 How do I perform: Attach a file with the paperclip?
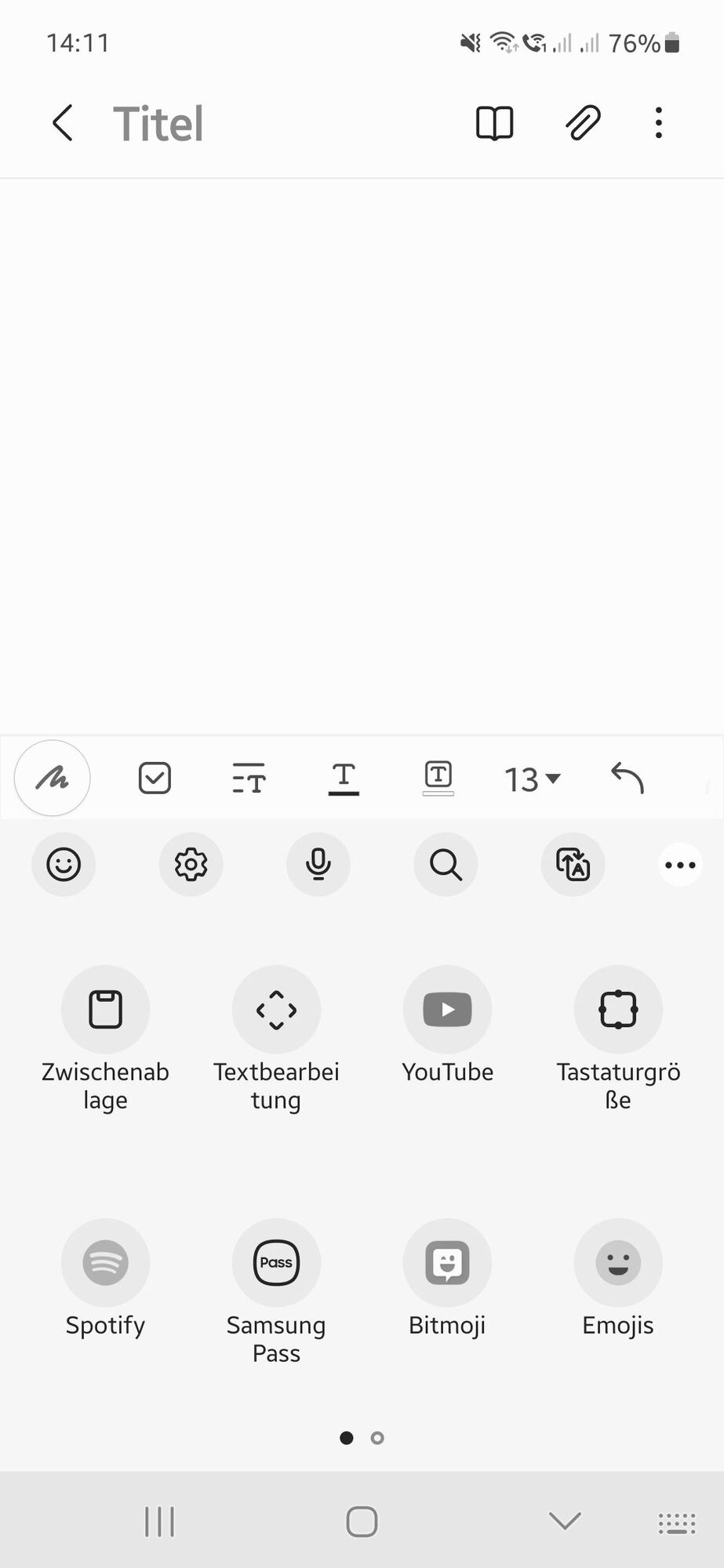click(583, 123)
